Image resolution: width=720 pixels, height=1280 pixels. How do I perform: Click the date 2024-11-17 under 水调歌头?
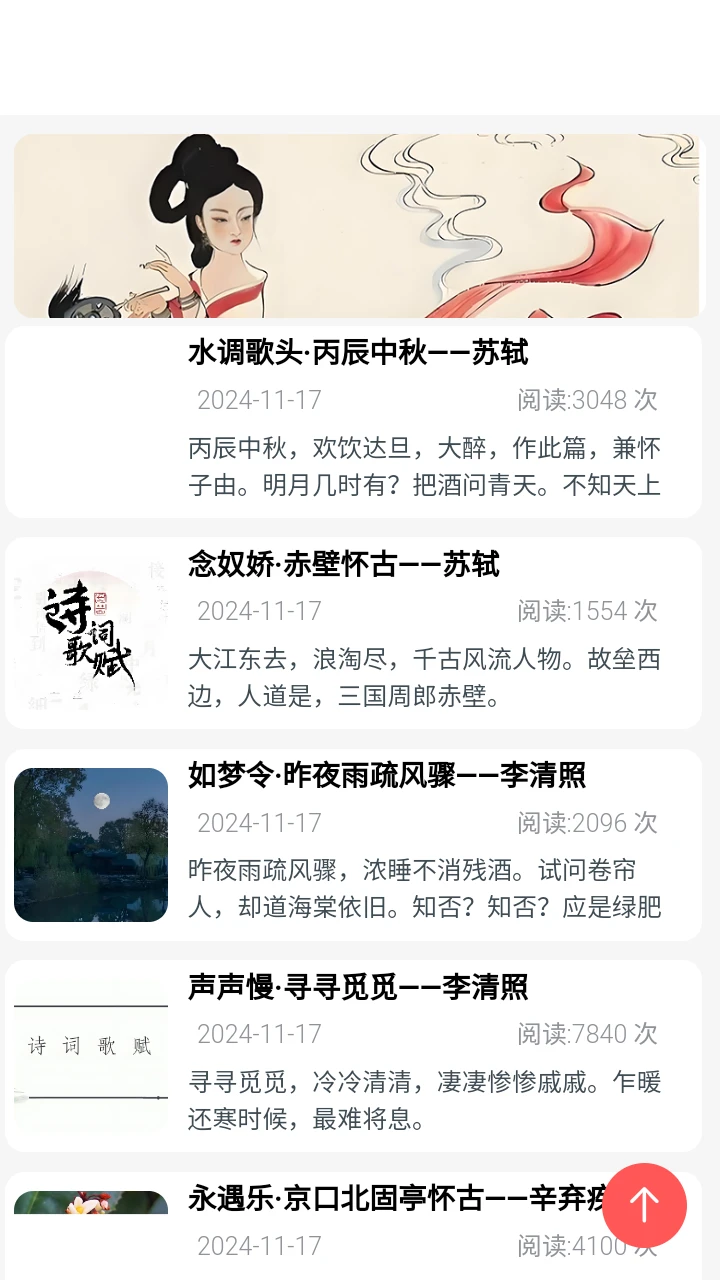[x=257, y=399]
